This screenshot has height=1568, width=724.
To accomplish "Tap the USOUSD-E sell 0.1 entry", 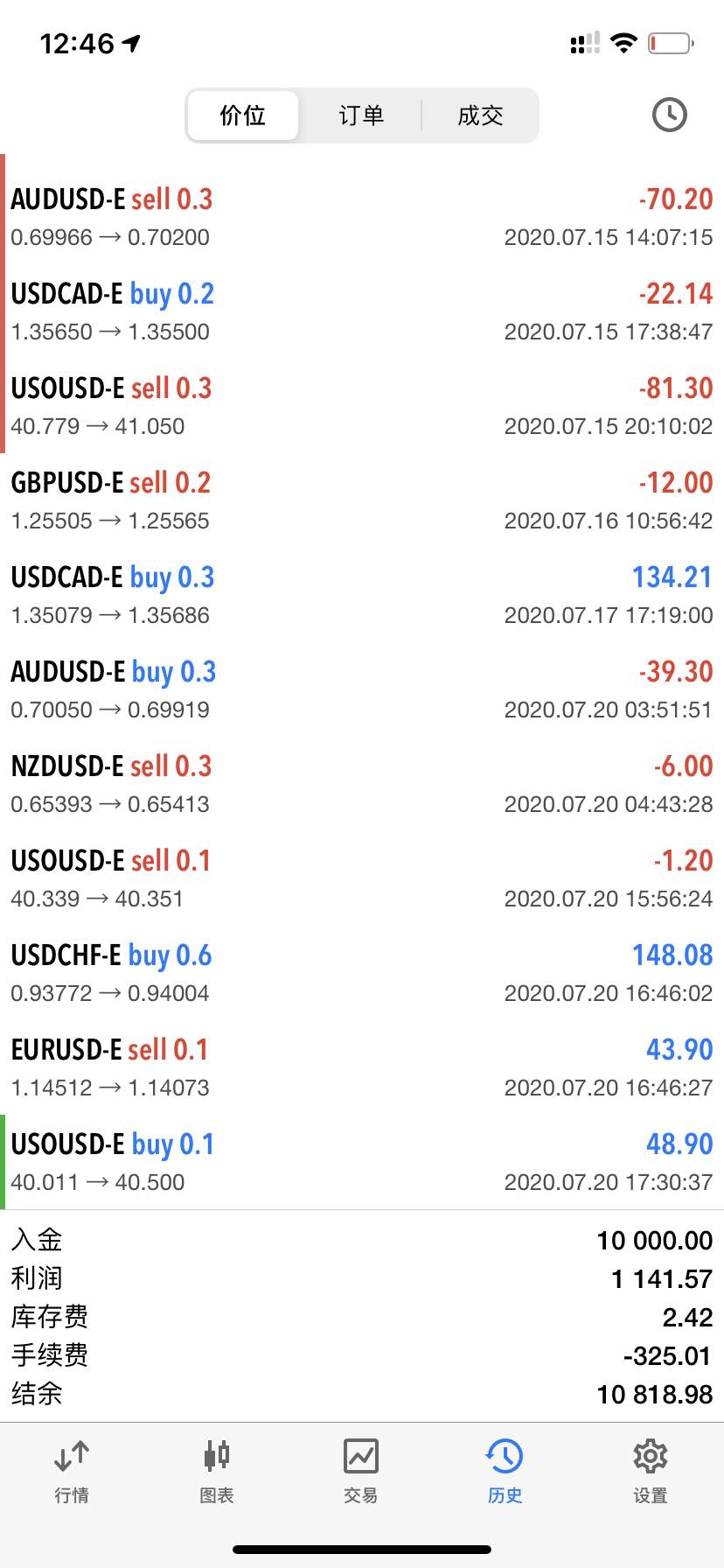I will [x=362, y=878].
